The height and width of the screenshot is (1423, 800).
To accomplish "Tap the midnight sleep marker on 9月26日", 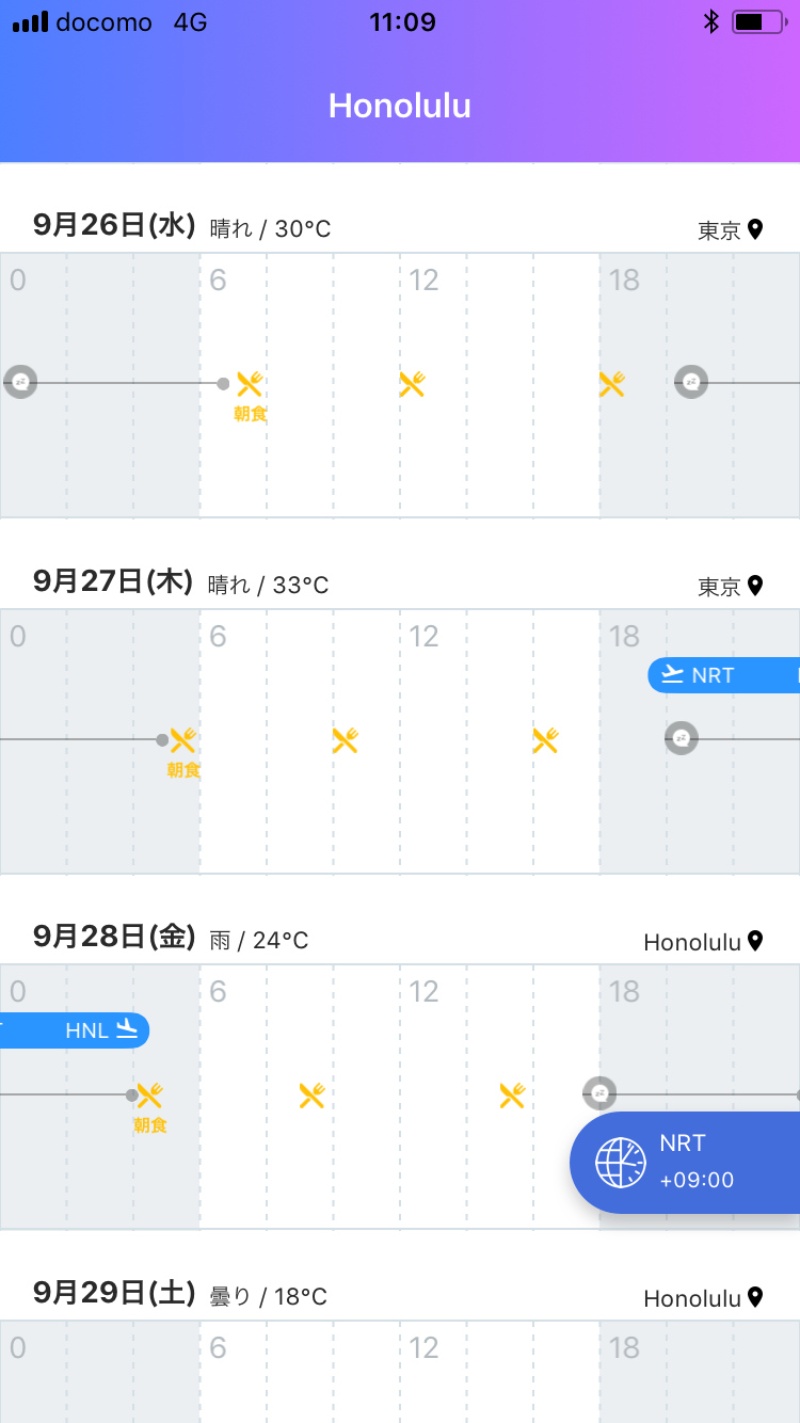I will (20, 381).
